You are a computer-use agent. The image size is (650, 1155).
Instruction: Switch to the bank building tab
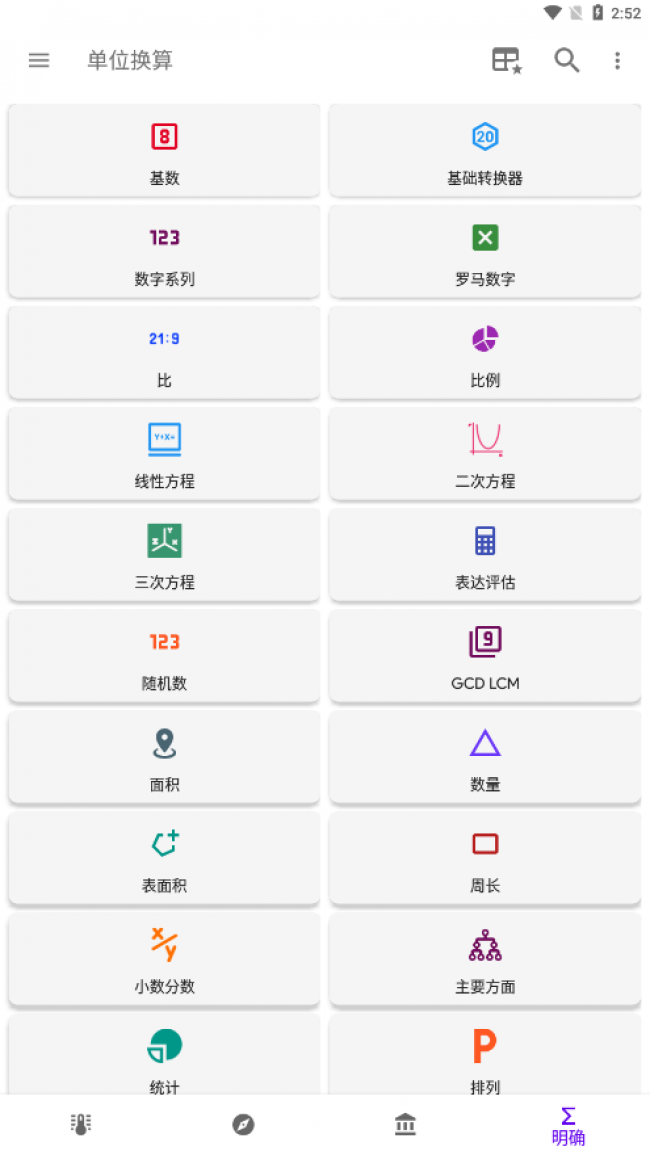click(405, 1125)
